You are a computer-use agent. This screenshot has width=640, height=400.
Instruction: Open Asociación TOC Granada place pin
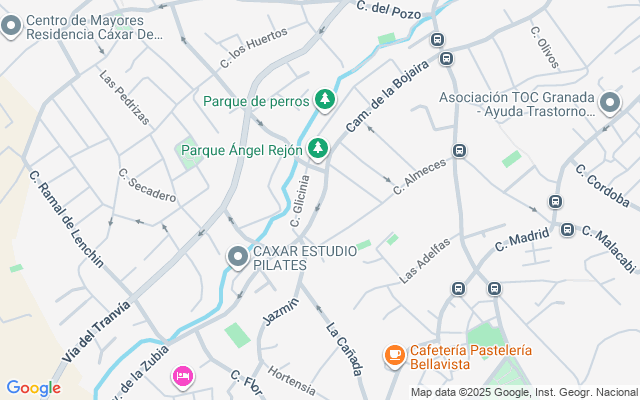(610, 103)
